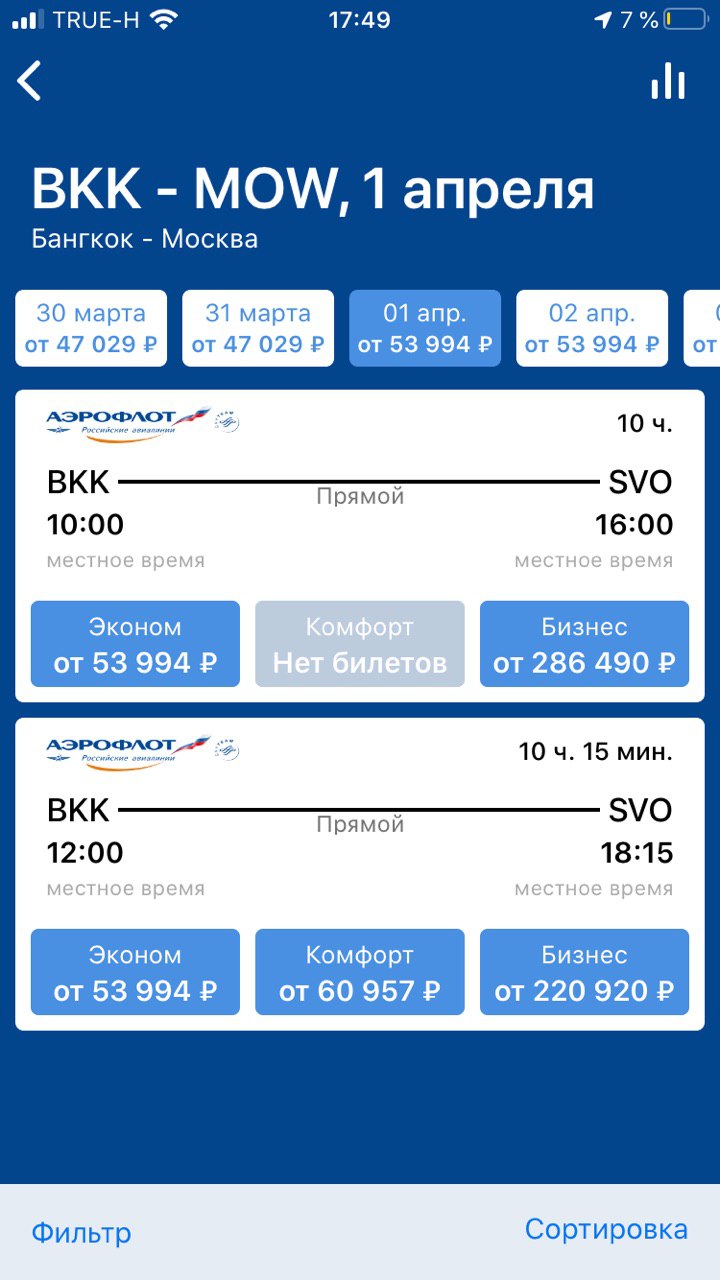Open the price chart icon
Viewport: 720px width, 1280px height.
click(668, 81)
